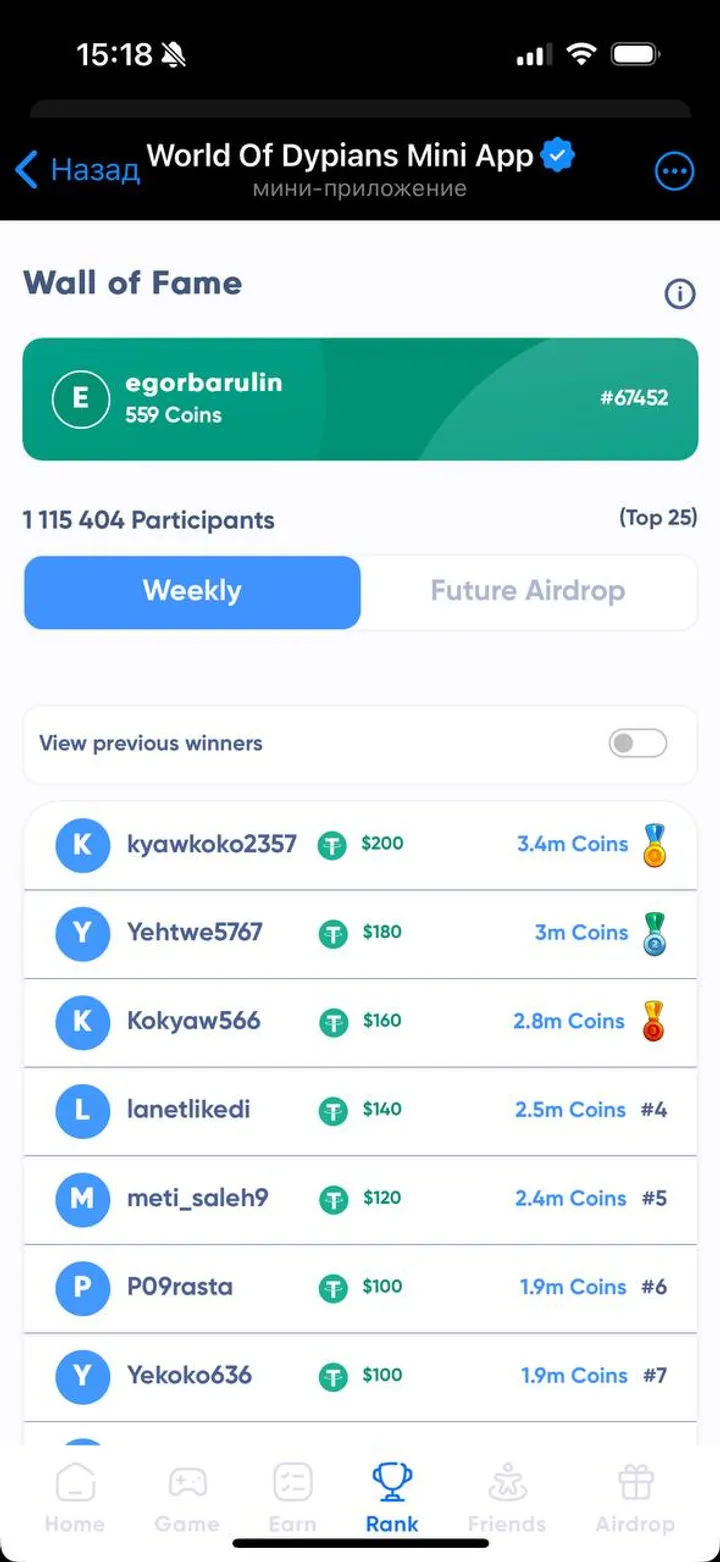
Task: Select the Game controller icon
Action: (186, 1483)
